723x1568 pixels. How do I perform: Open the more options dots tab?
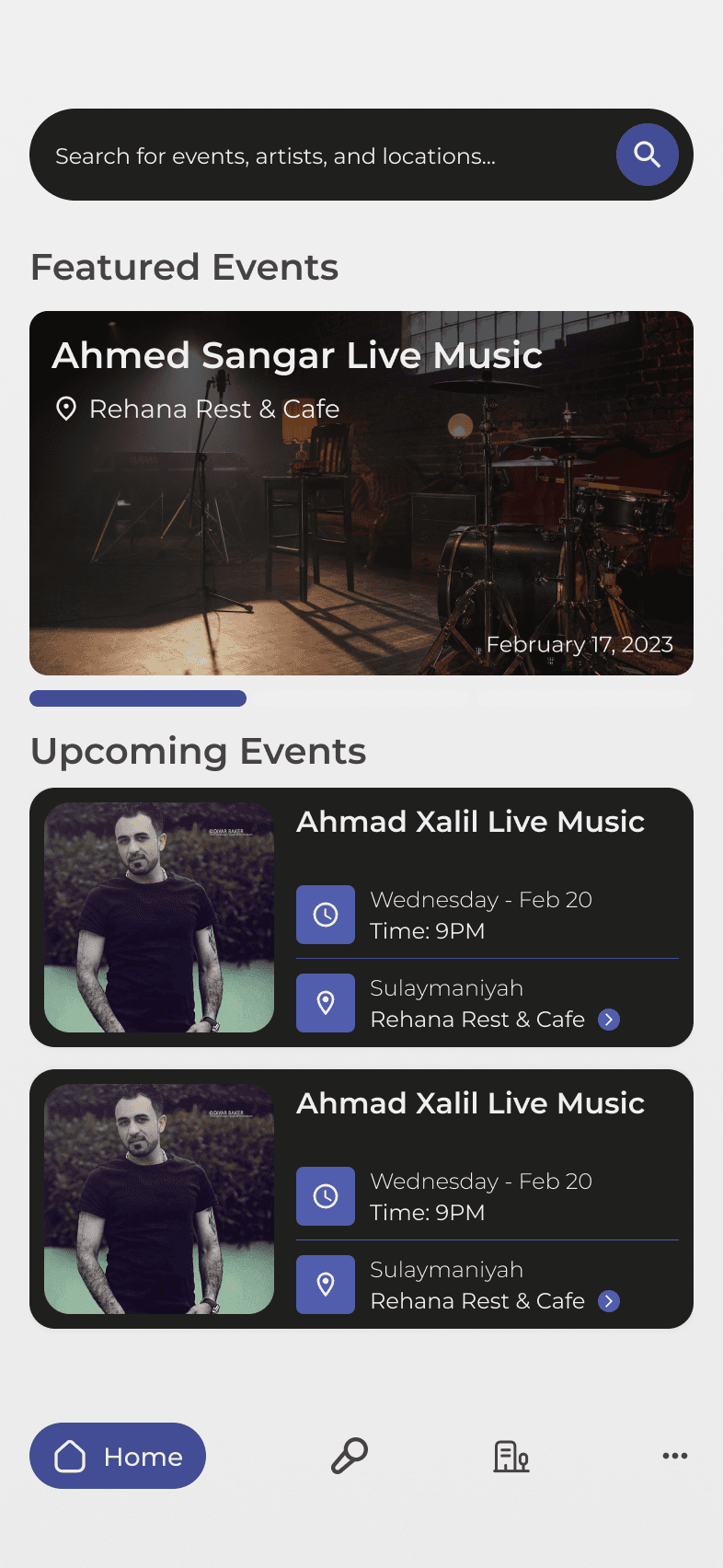tap(674, 1456)
